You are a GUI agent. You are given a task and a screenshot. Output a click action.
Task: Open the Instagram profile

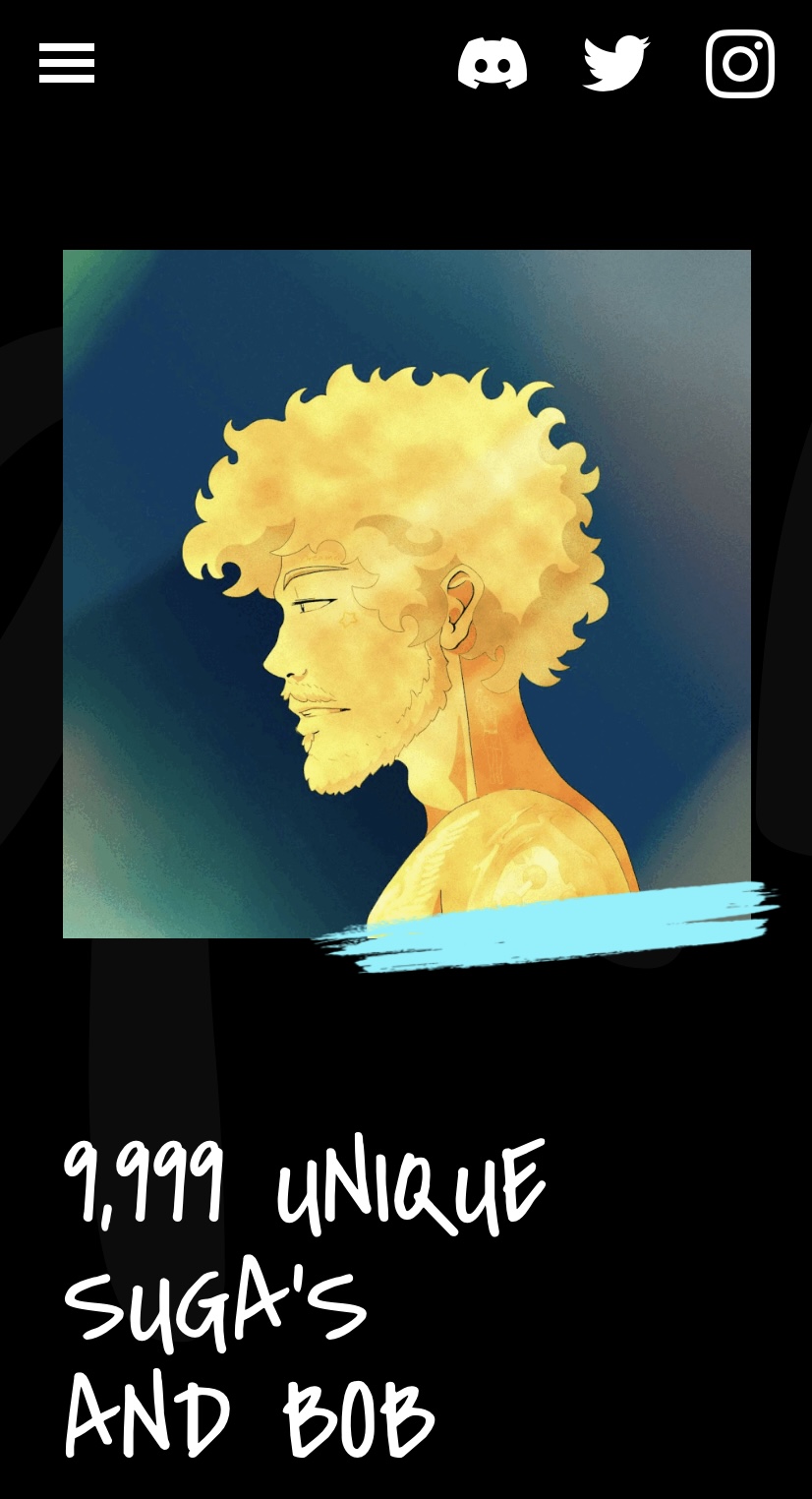pyautogui.click(x=740, y=64)
